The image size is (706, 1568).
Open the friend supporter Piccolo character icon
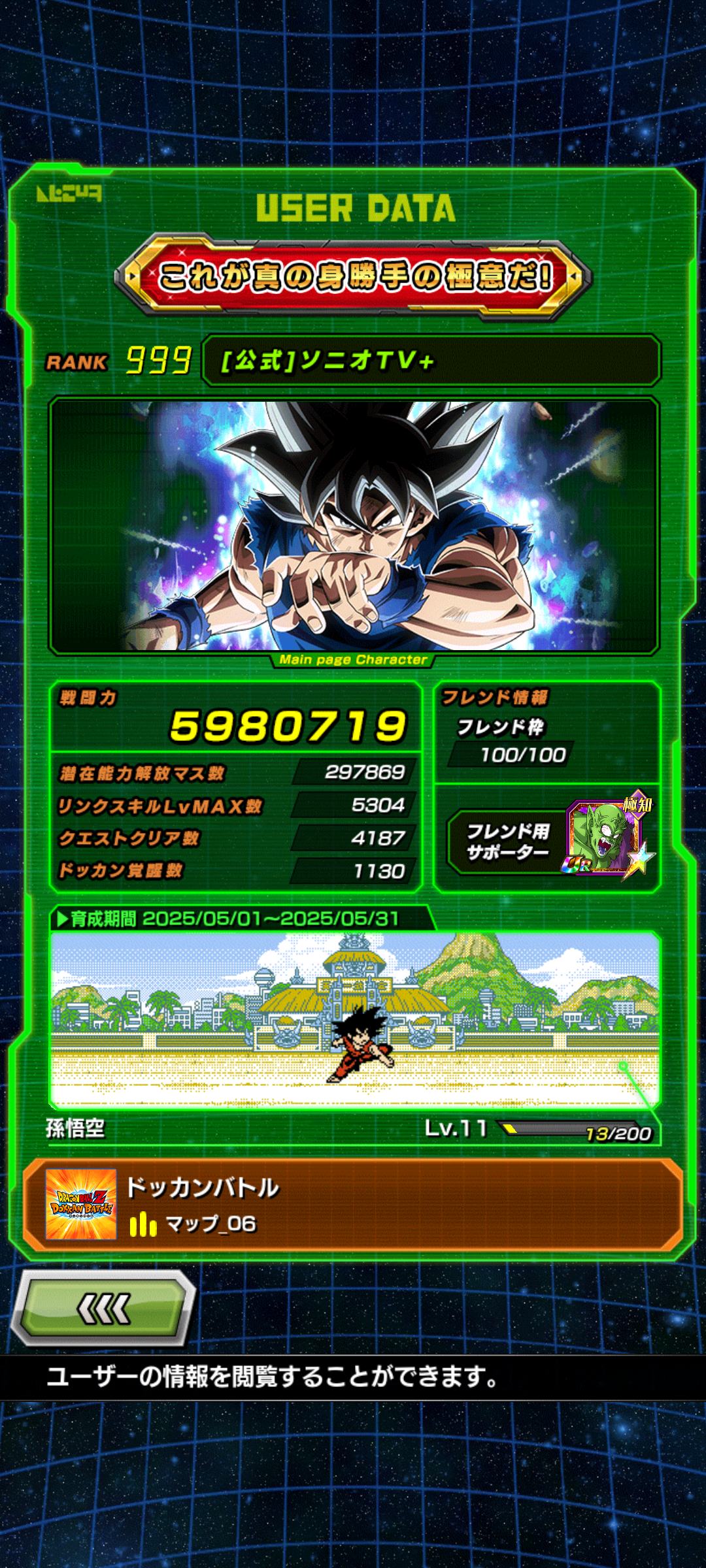click(x=607, y=836)
